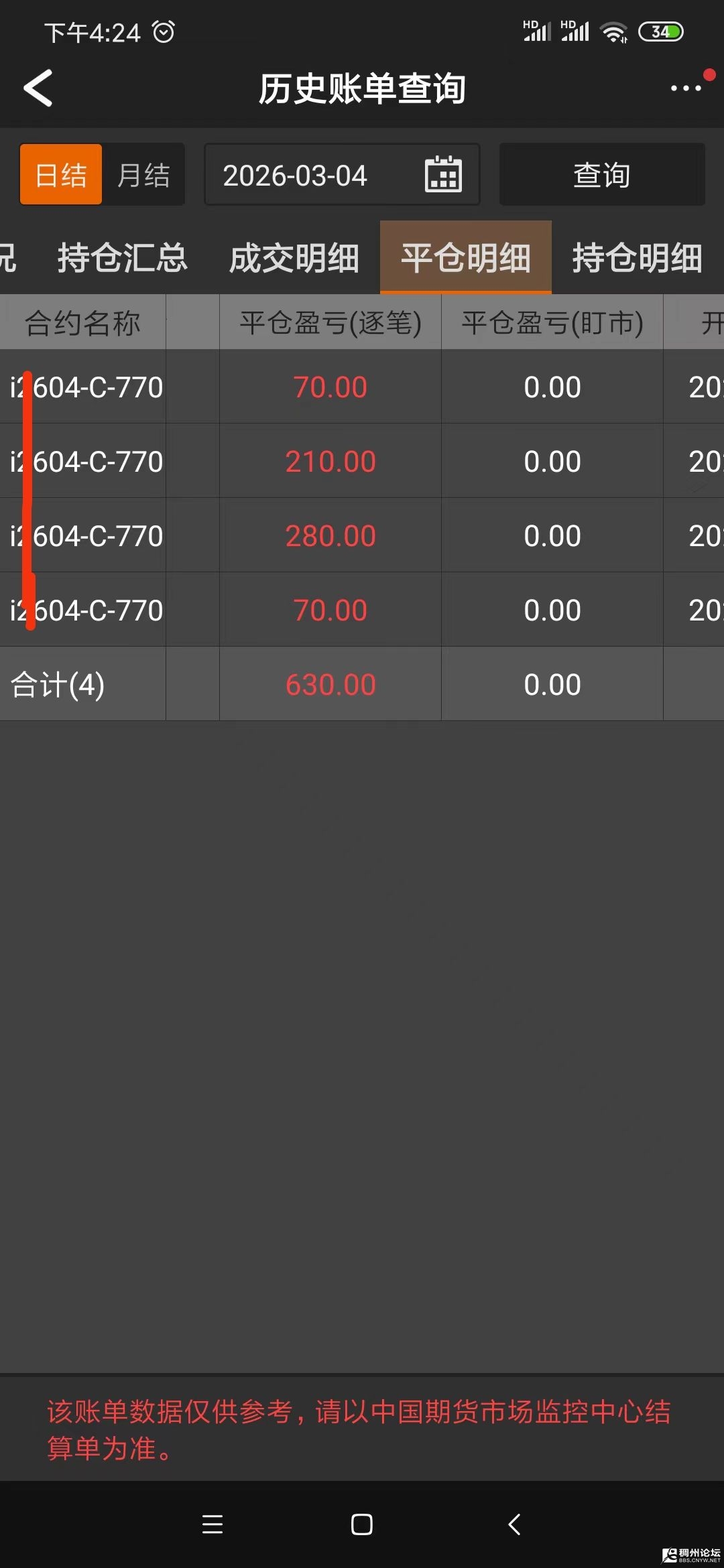Screen dimensions: 724x1568
Task: Select the 平仓明细 tab
Action: tap(466, 258)
